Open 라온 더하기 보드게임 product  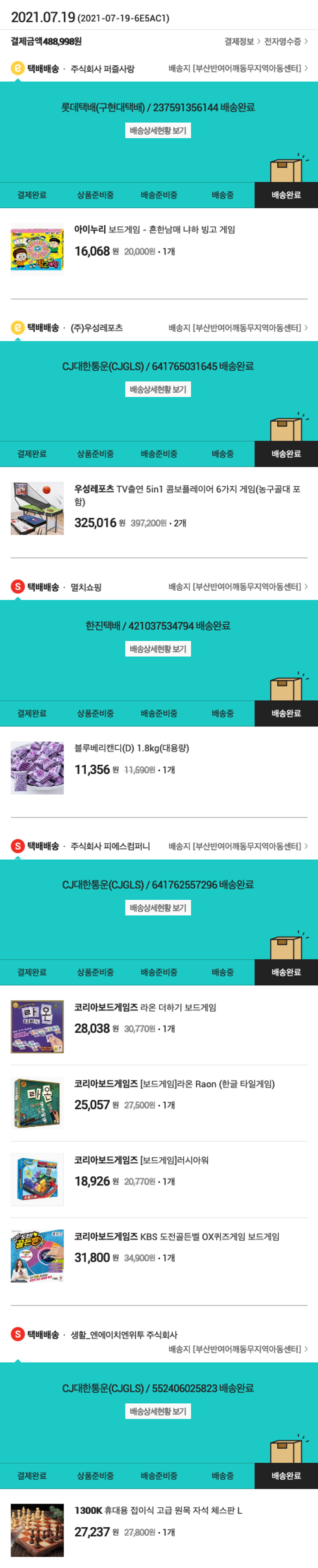[x=145, y=1007]
